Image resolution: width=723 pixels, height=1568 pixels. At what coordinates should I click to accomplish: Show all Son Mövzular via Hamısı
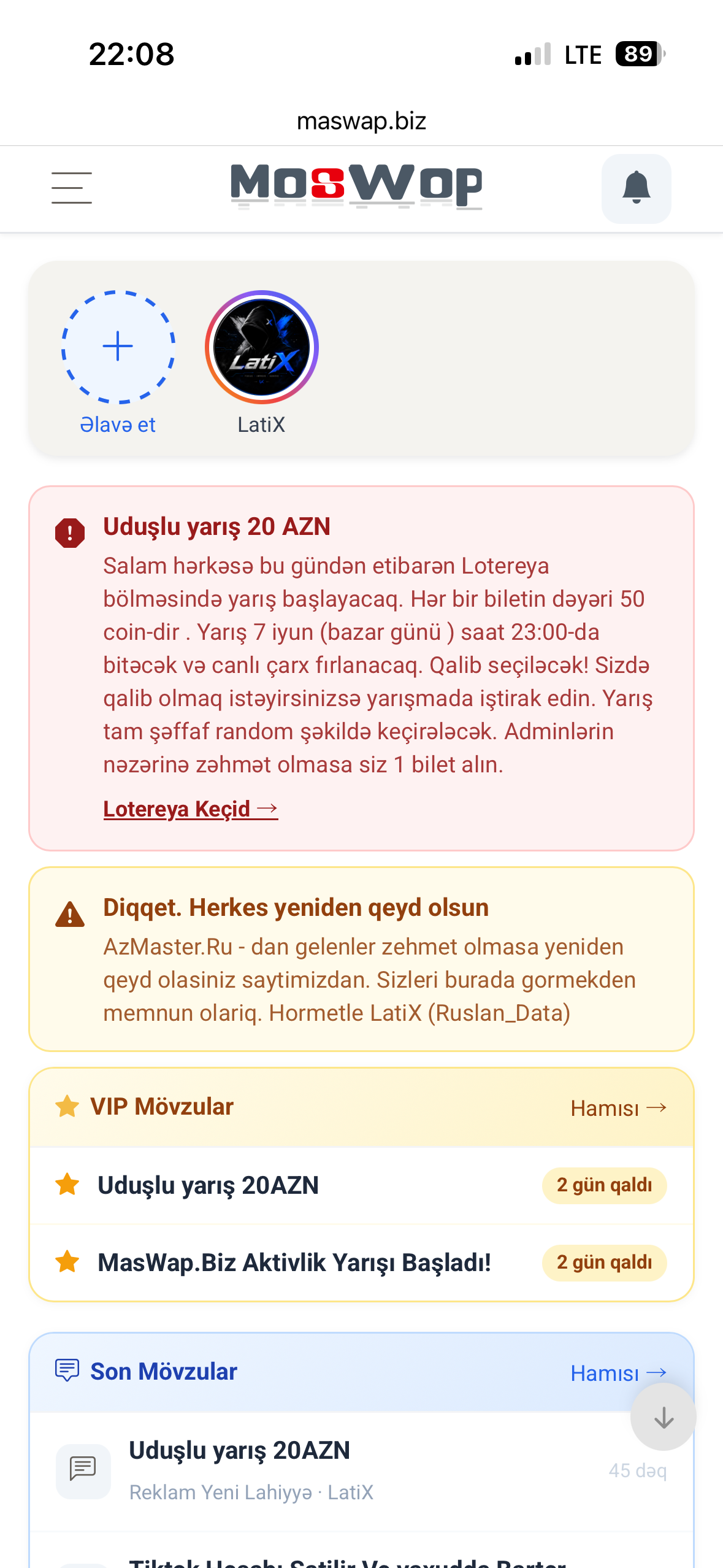click(618, 1374)
